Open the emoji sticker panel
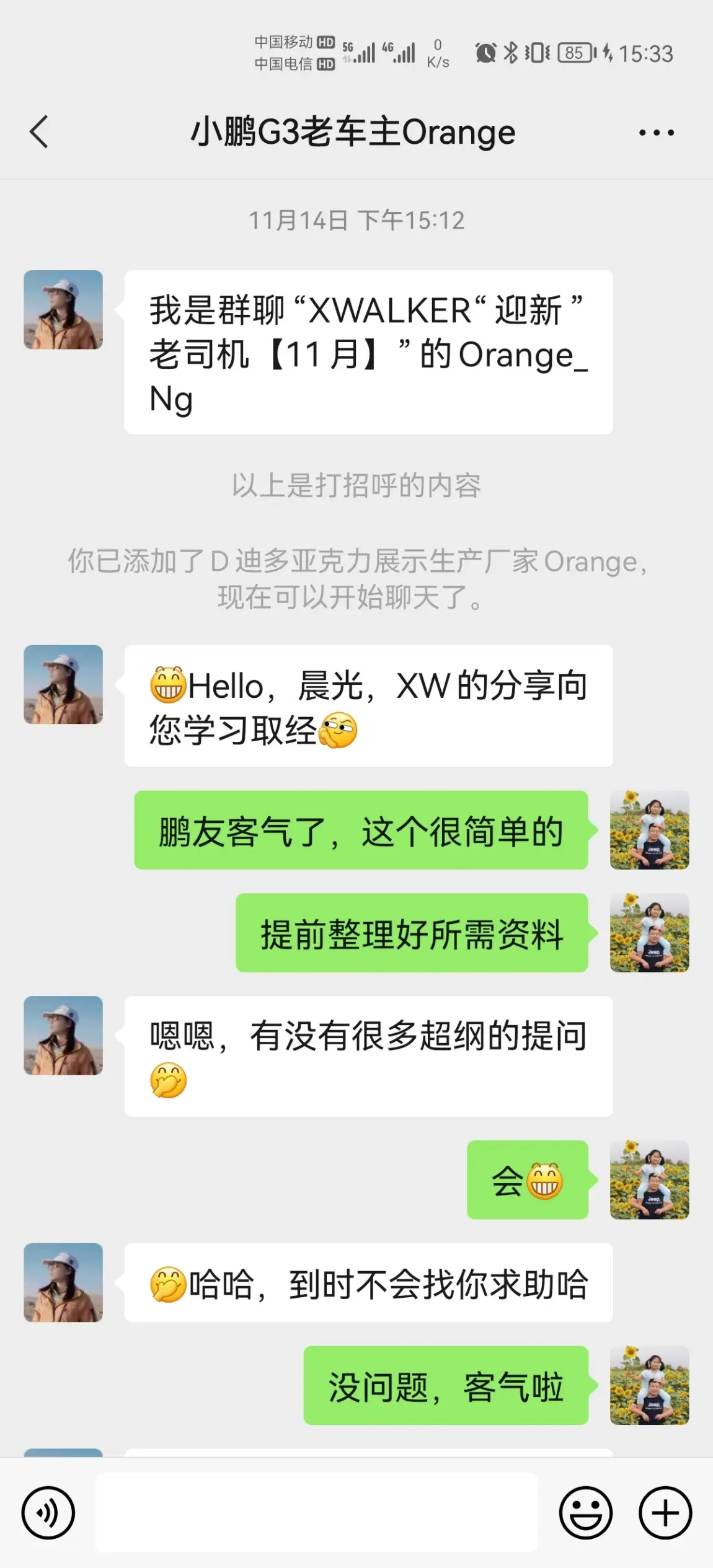 pyautogui.click(x=585, y=1512)
